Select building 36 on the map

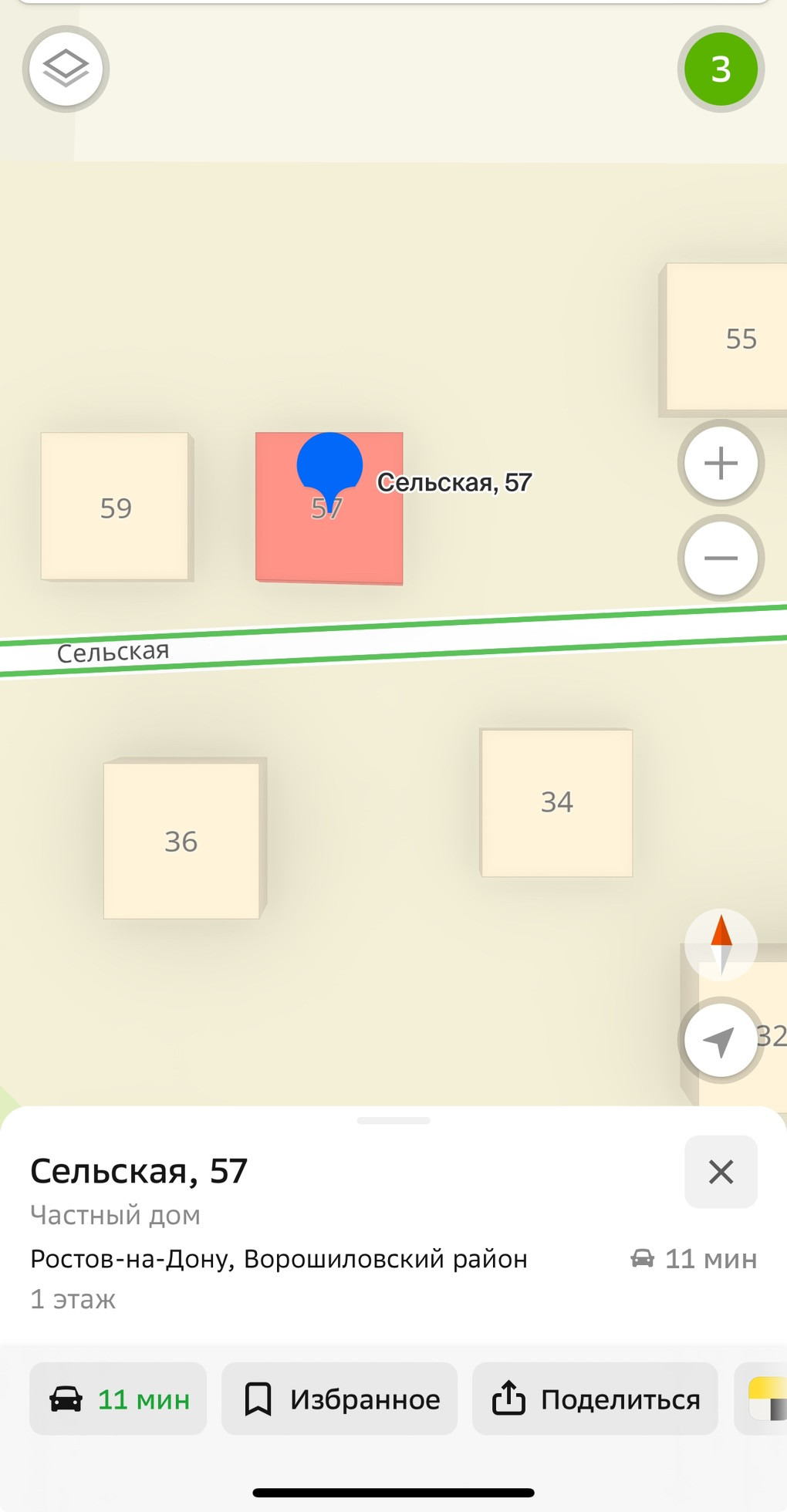184,839
